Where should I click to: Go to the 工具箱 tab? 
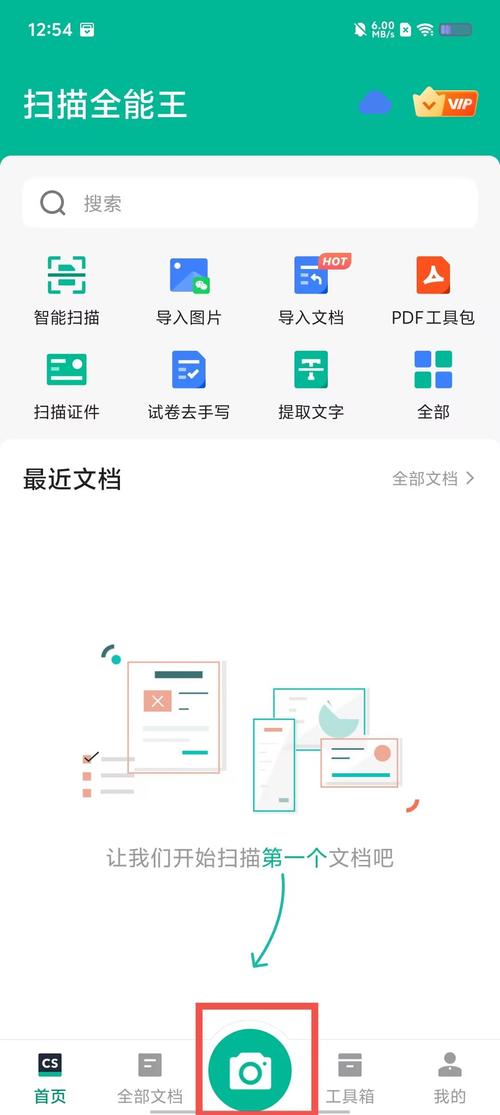pos(350,1077)
